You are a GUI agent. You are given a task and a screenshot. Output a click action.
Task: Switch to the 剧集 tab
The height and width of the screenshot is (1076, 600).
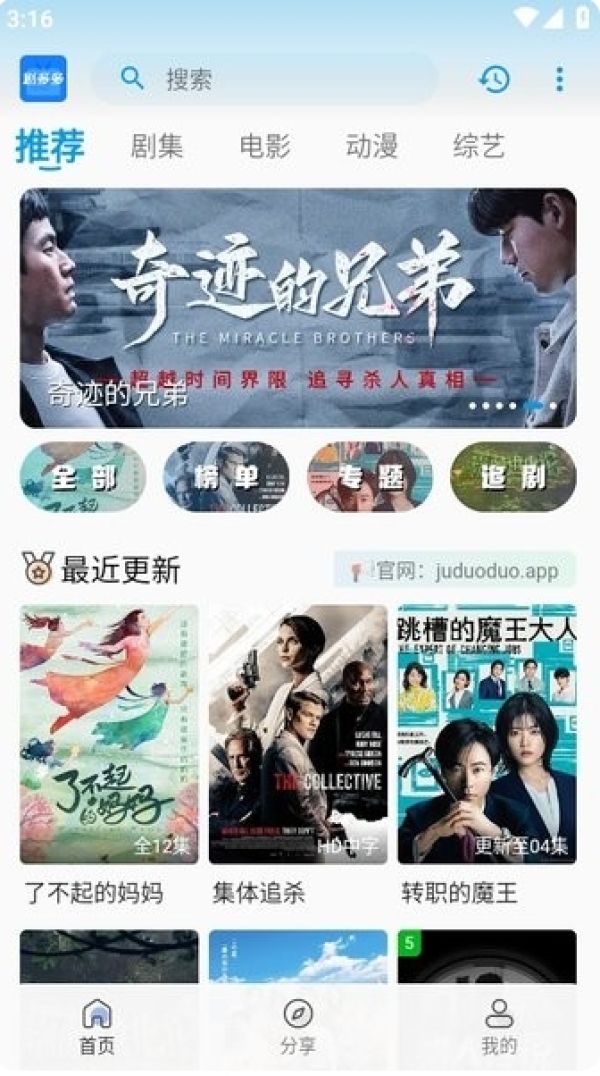(157, 146)
